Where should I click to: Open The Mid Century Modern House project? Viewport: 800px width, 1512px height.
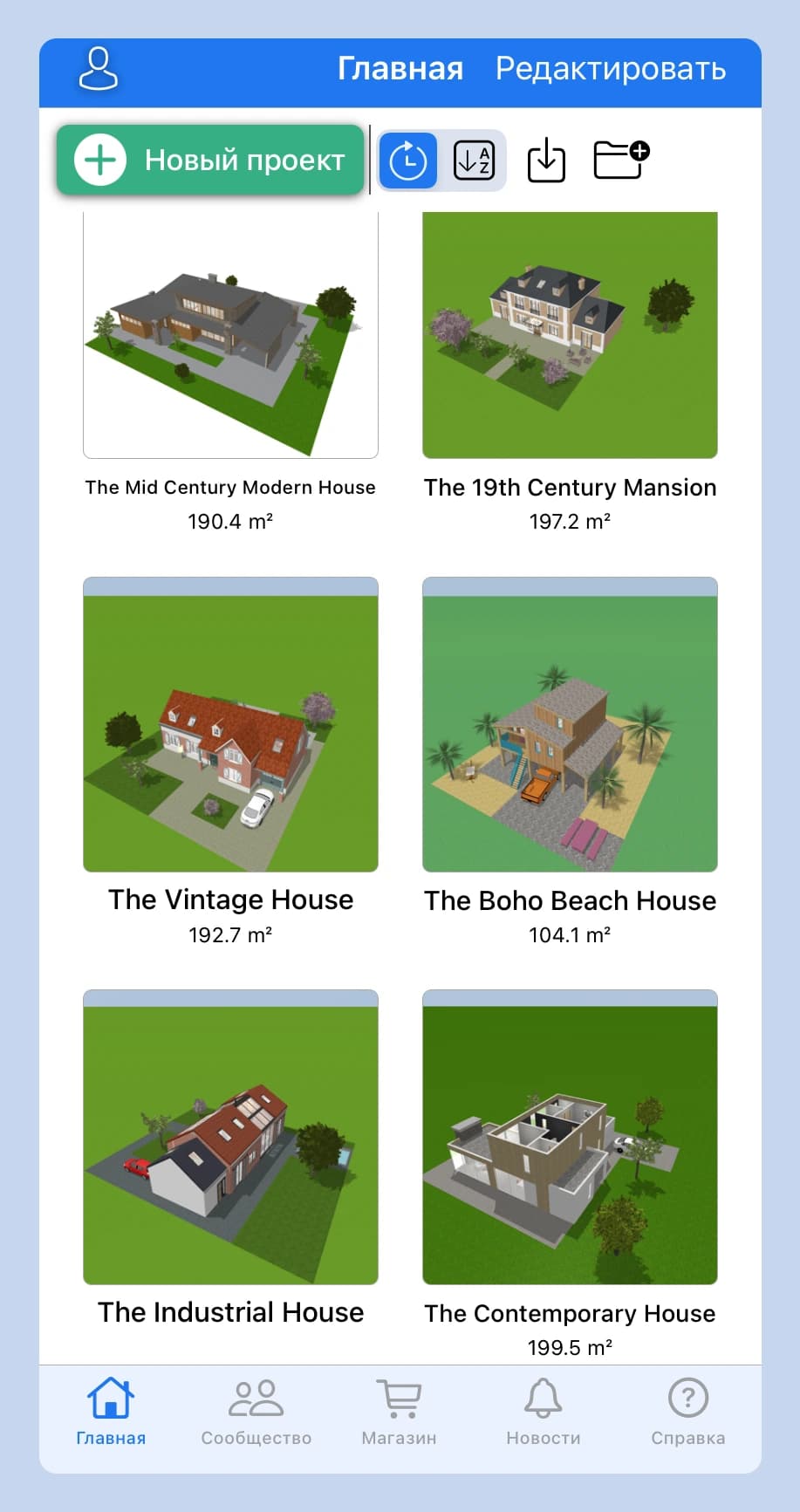tap(230, 336)
